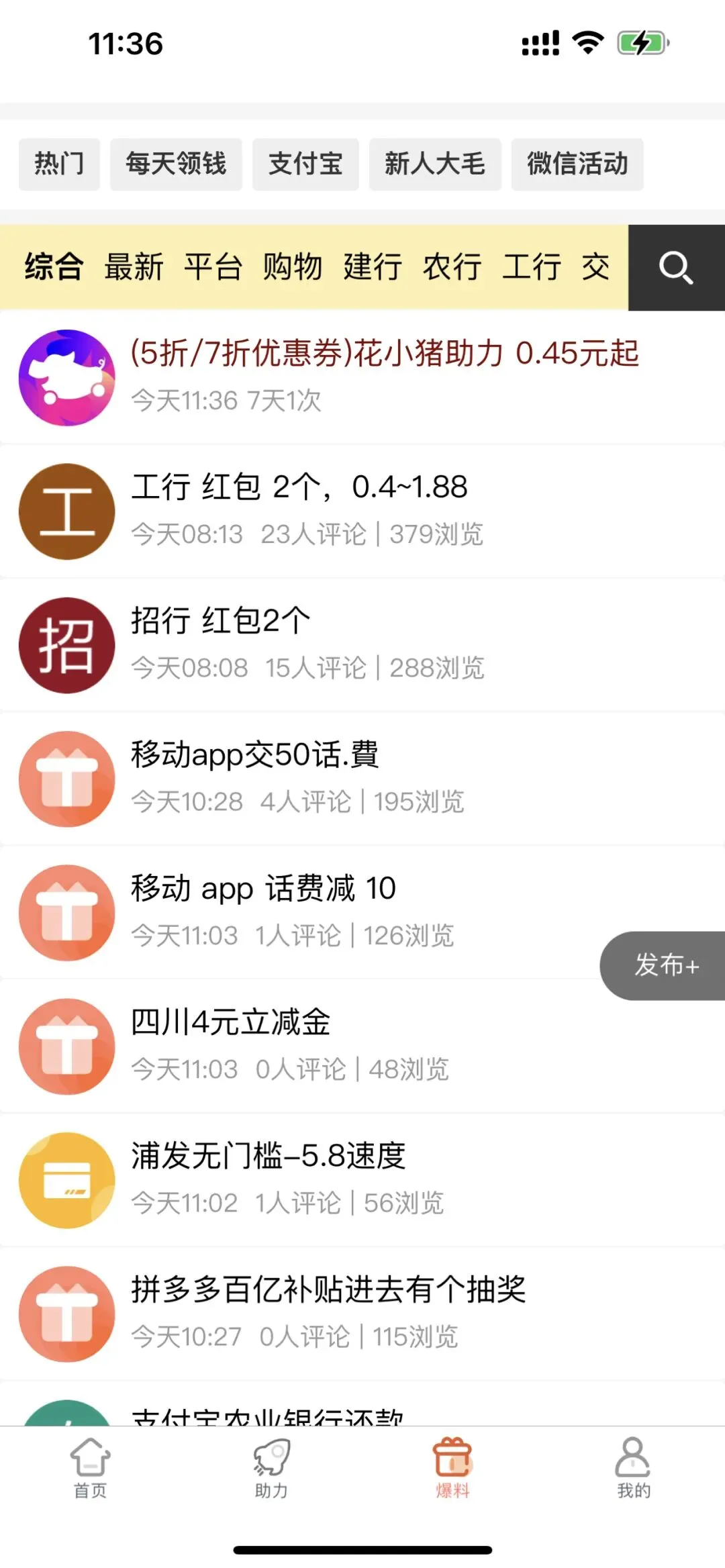725x1568 pixels.
Task: Go to the 首页 tab
Action: click(91, 1469)
